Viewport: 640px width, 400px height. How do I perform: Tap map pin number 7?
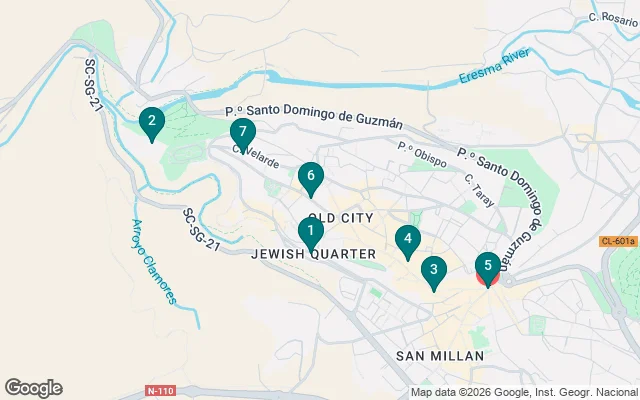pyautogui.click(x=242, y=132)
